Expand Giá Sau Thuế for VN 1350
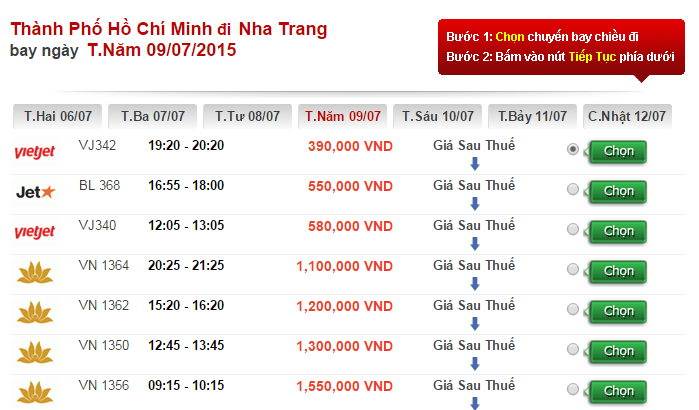The width and height of the screenshot is (699, 410). coord(475,363)
